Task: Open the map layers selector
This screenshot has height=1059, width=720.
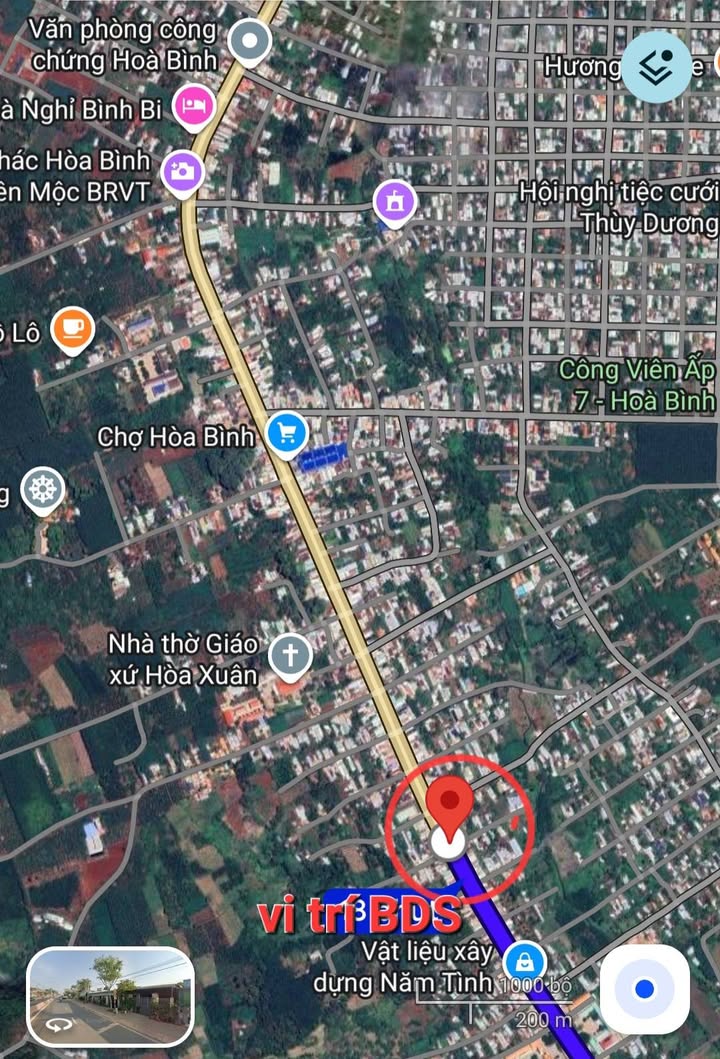Action: click(656, 66)
